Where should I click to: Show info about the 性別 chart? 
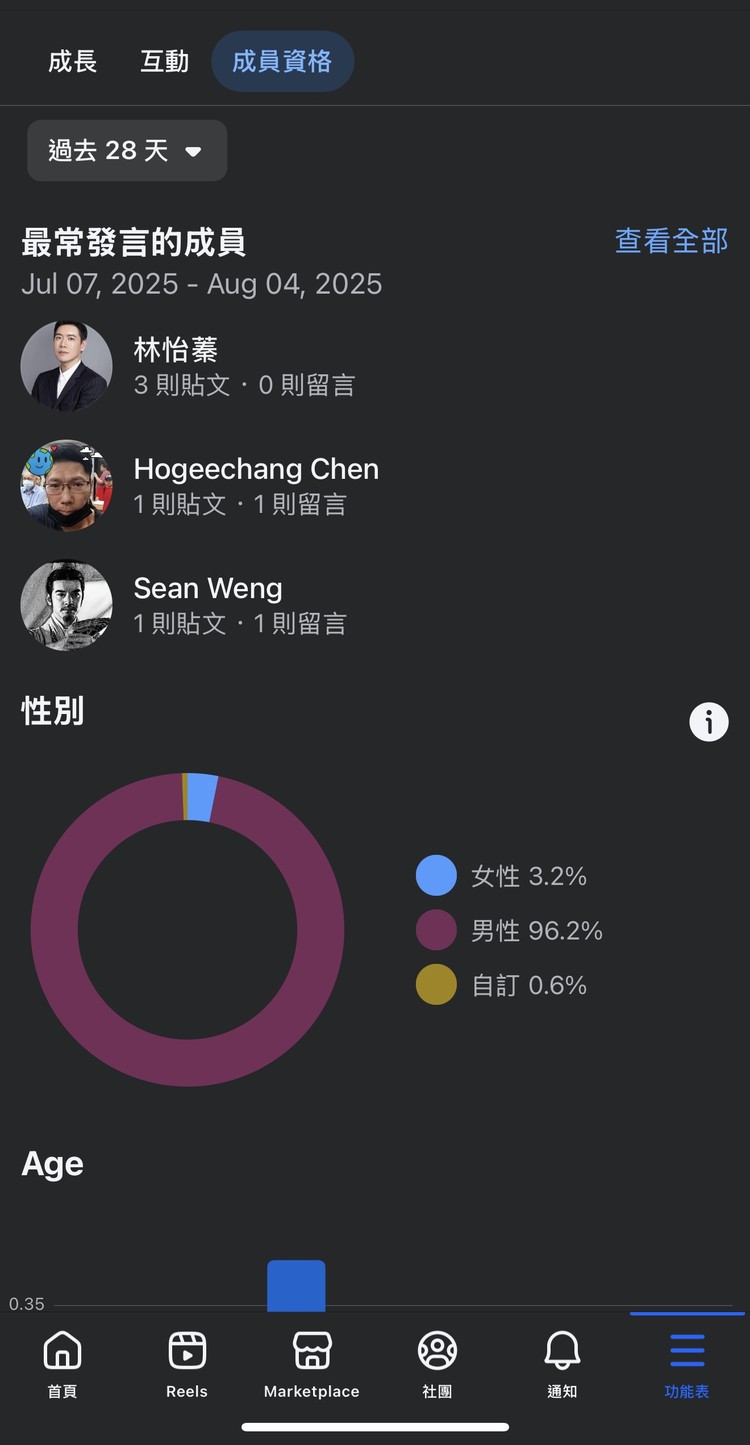tap(709, 722)
